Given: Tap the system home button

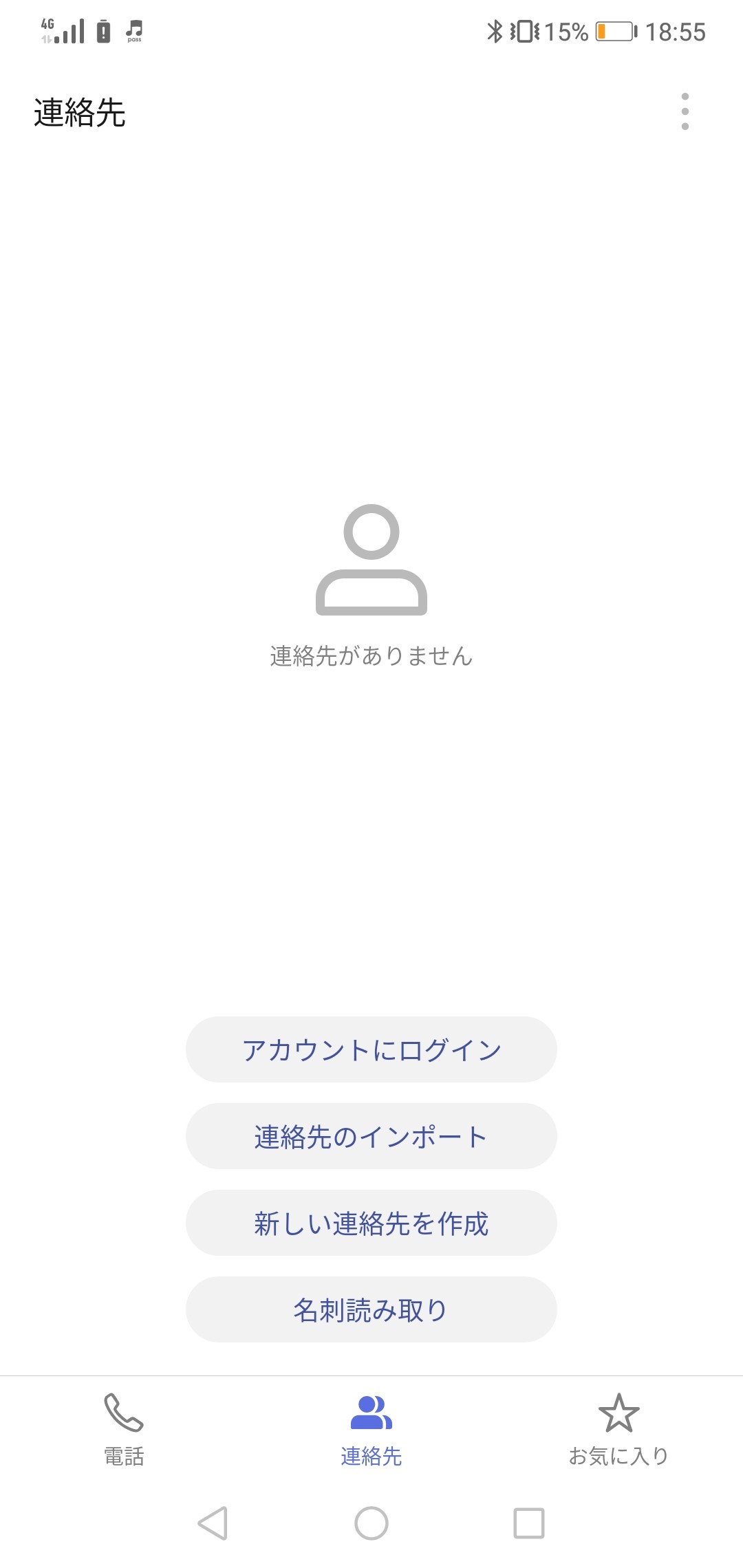Looking at the screenshot, I should [x=371, y=1523].
